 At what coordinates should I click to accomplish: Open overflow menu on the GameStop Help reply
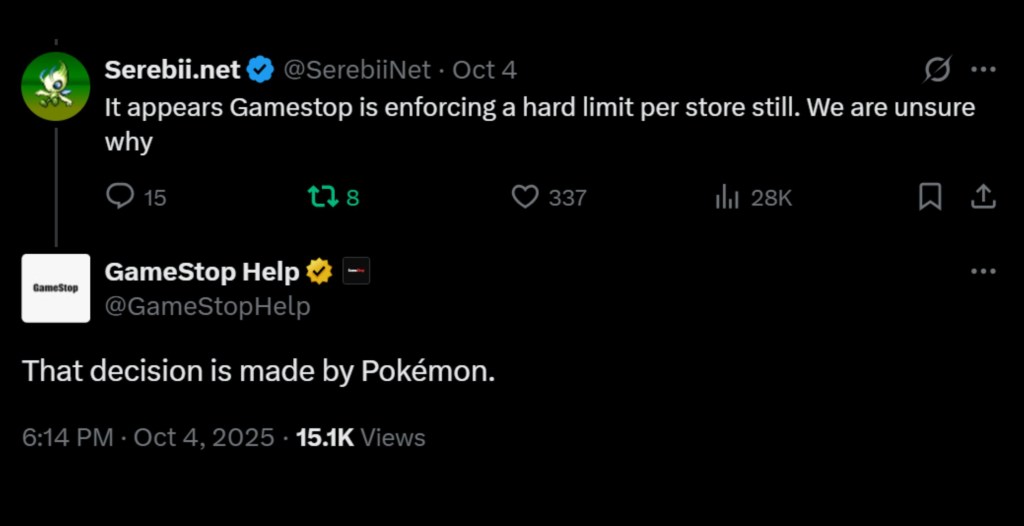tap(983, 271)
